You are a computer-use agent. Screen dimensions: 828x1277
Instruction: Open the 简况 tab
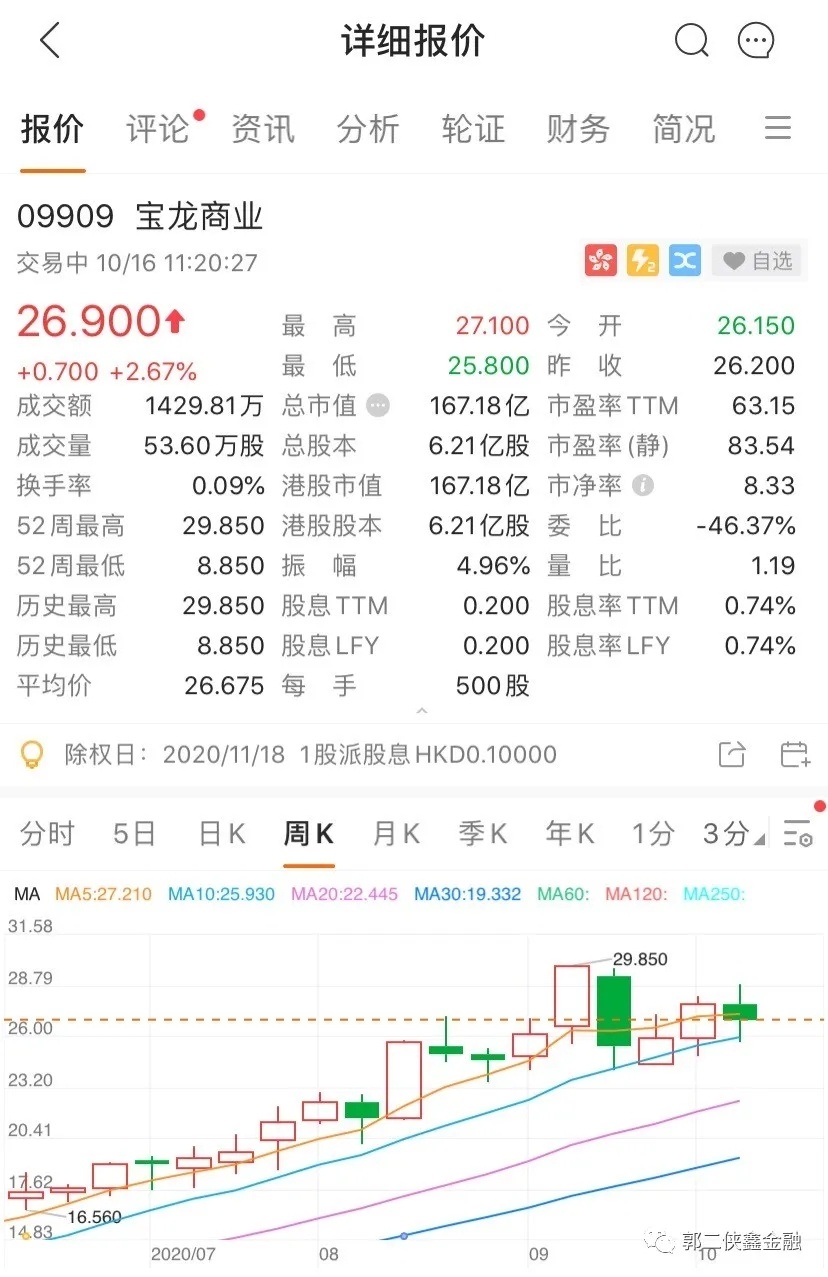pos(683,129)
